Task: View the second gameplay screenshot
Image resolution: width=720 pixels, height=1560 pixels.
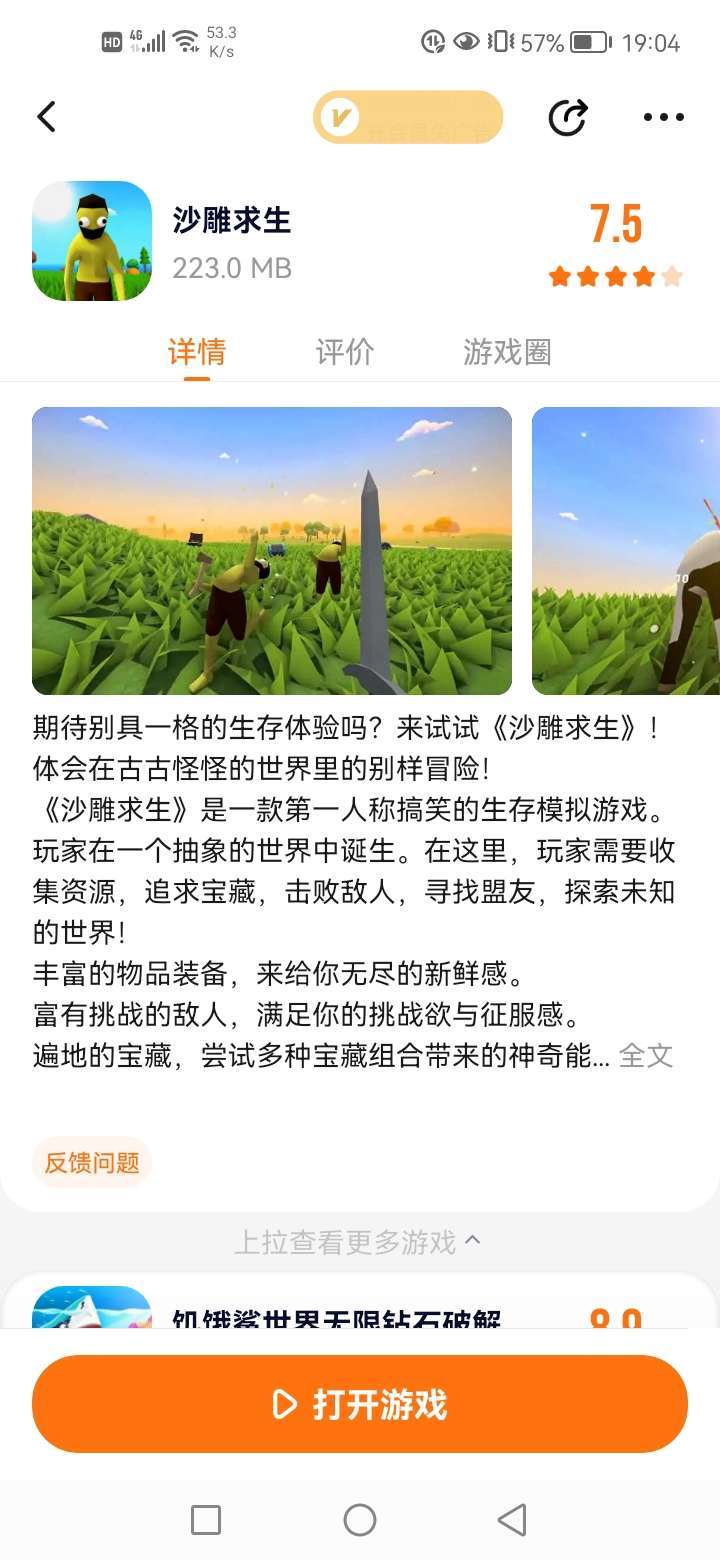Action: [x=626, y=551]
